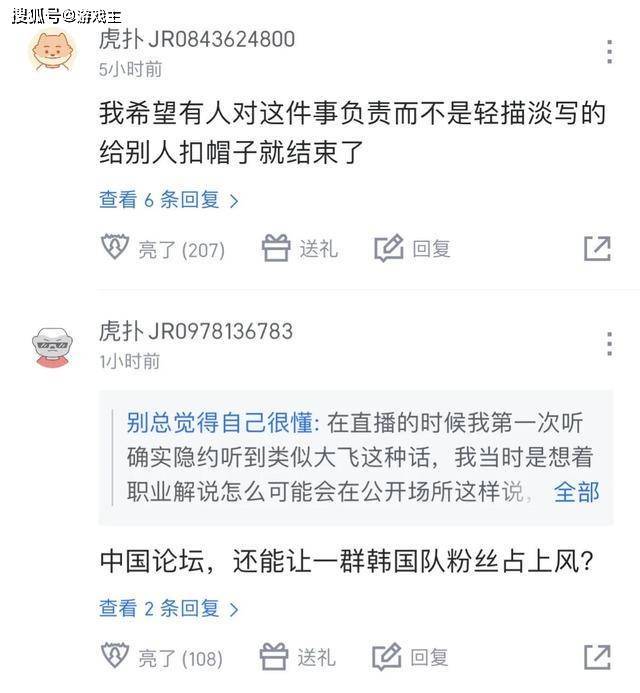Open overflow menu on JR0978136783's comment
The image size is (640, 693).
609,344
